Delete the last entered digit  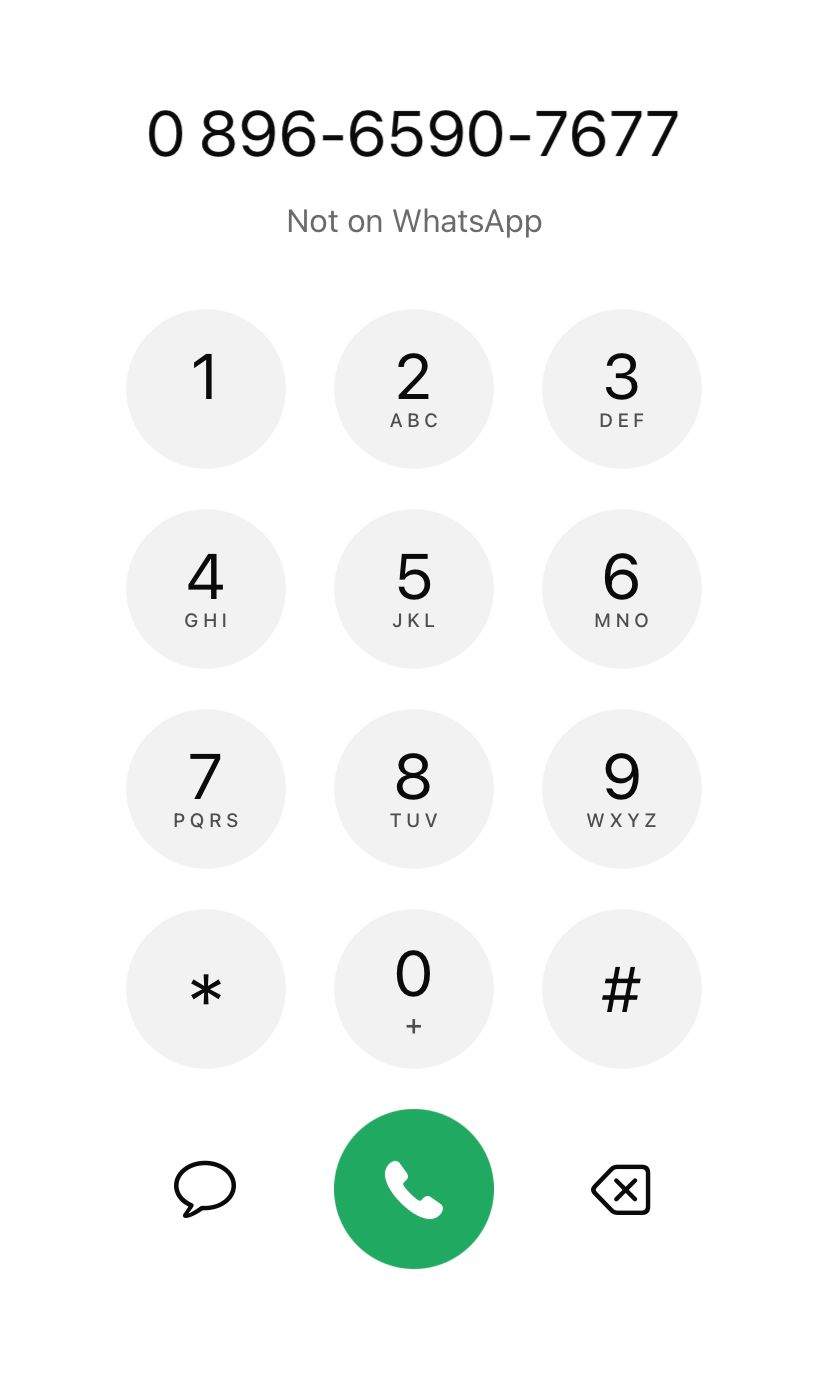[621, 1189]
